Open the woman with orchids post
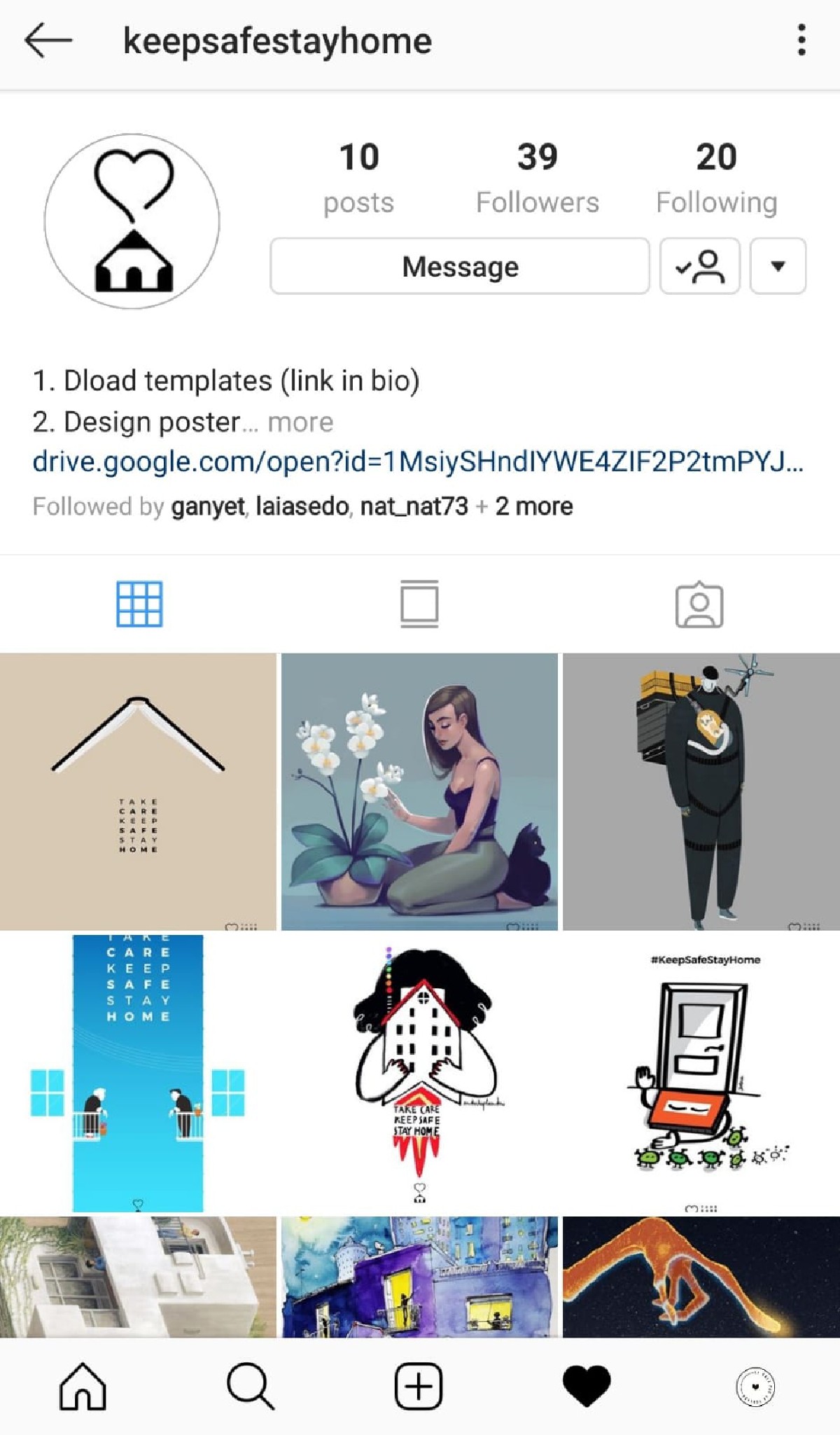840x1435 pixels. (x=419, y=791)
